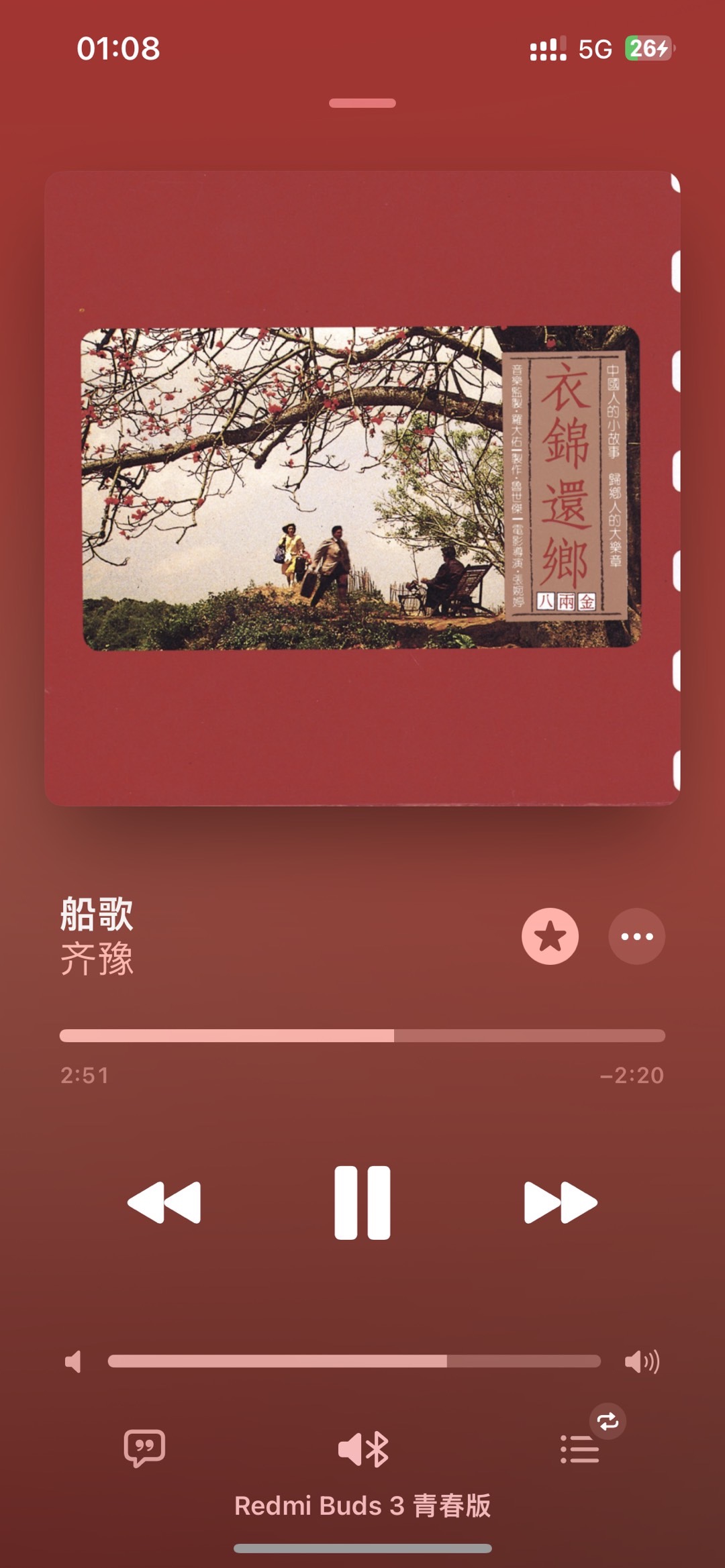The height and width of the screenshot is (1568, 725).
Task: Show the song lyrics
Action: (144, 1448)
